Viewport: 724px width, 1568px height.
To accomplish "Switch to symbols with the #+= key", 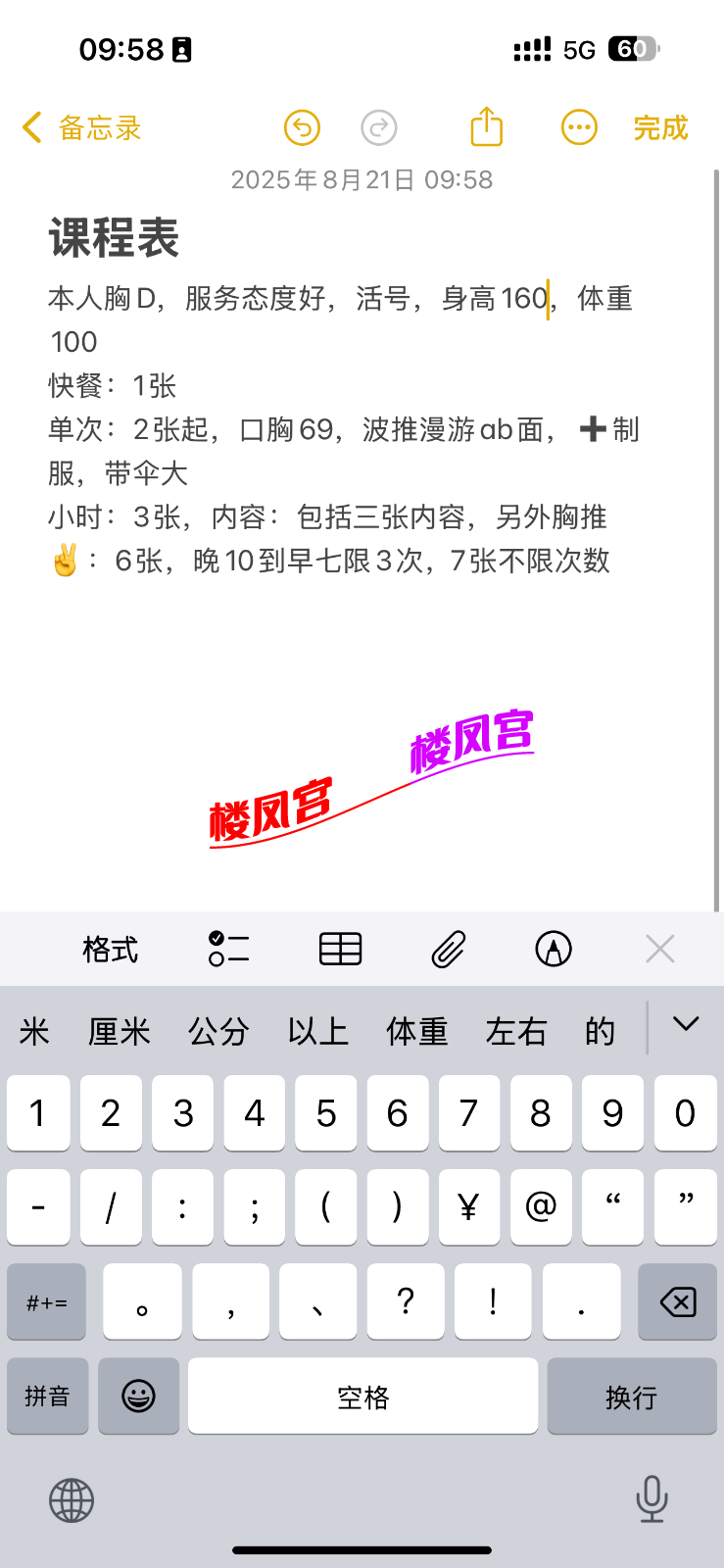I will coord(46,1301).
